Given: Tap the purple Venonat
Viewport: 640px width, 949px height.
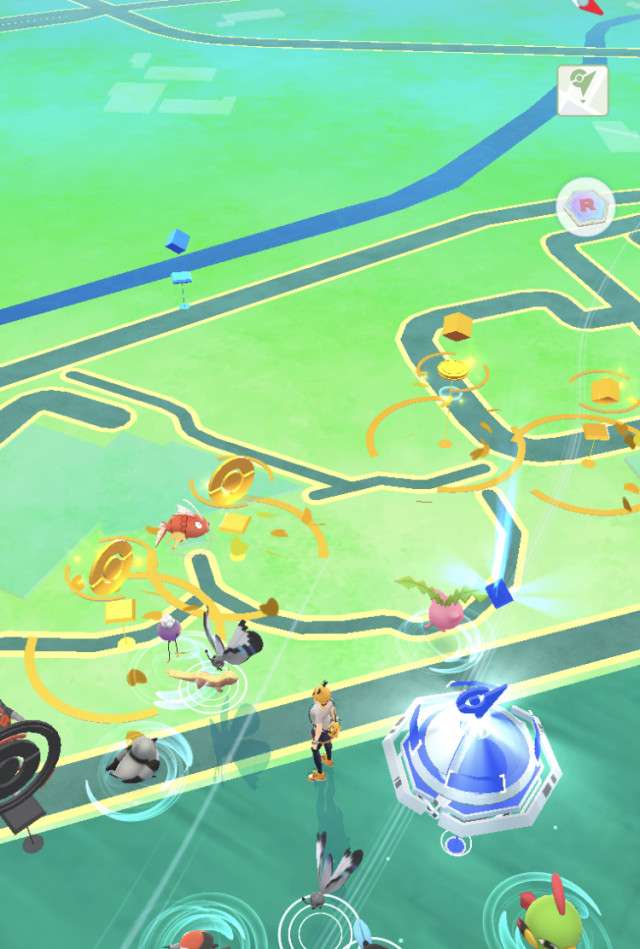Looking at the screenshot, I should click(170, 633).
